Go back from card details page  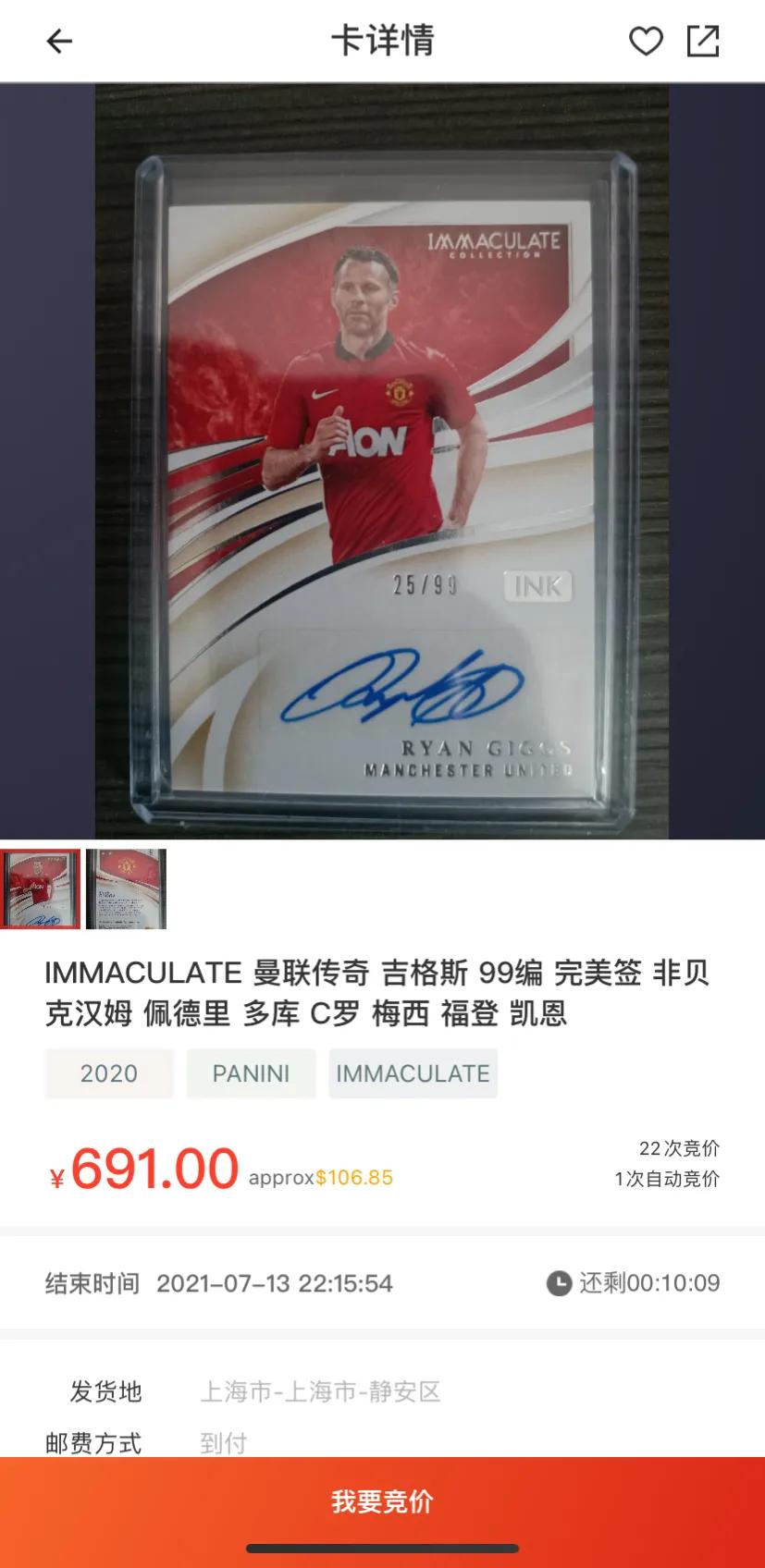pos(59,42)
